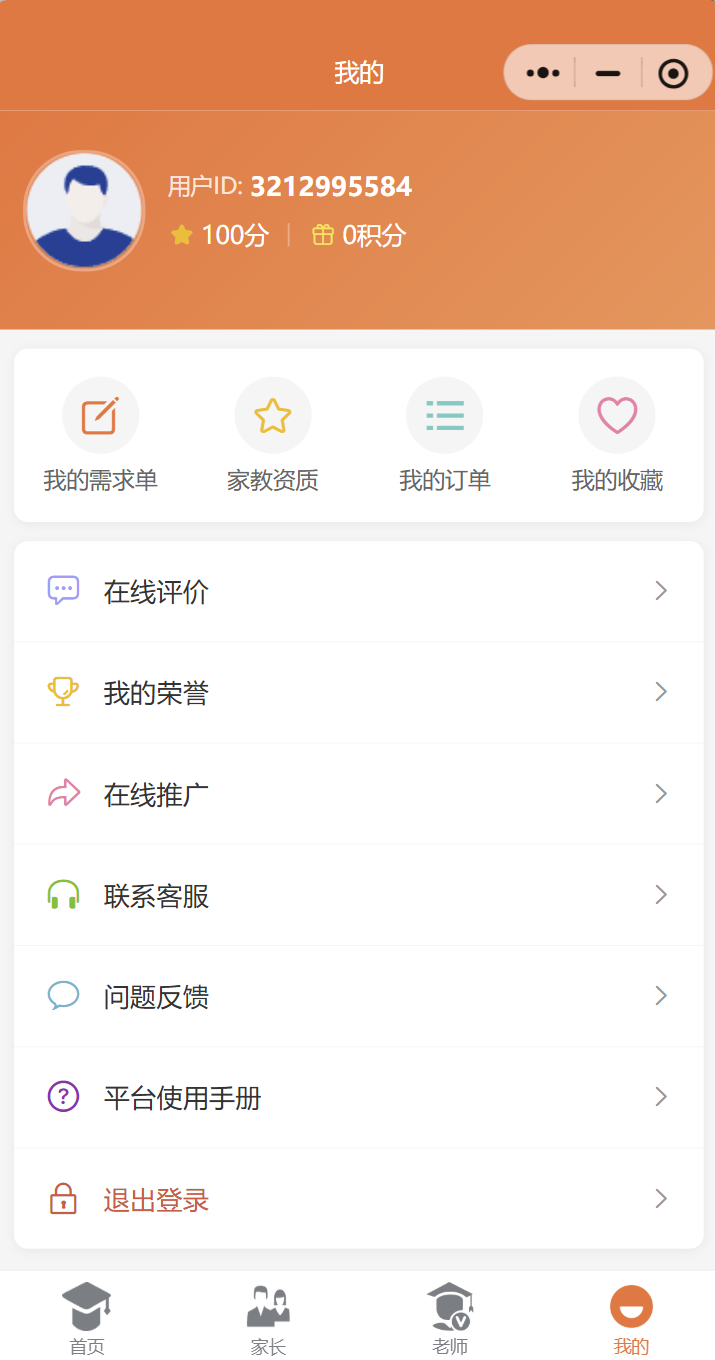Tap the user profile avatar
This screenshot has width=715, height=1360.
point(84,211)
